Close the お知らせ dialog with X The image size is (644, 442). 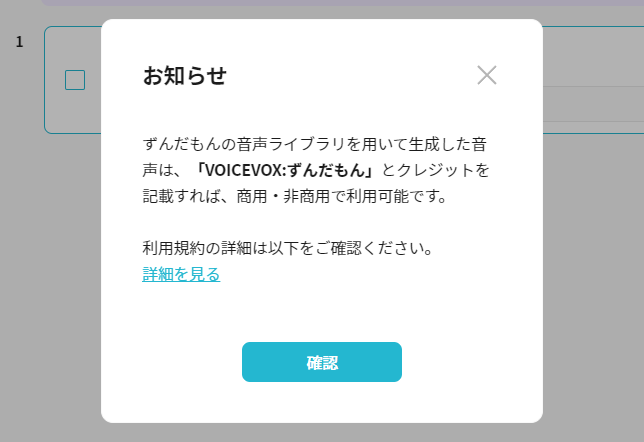pyautogui.click(x=487, y=75)
